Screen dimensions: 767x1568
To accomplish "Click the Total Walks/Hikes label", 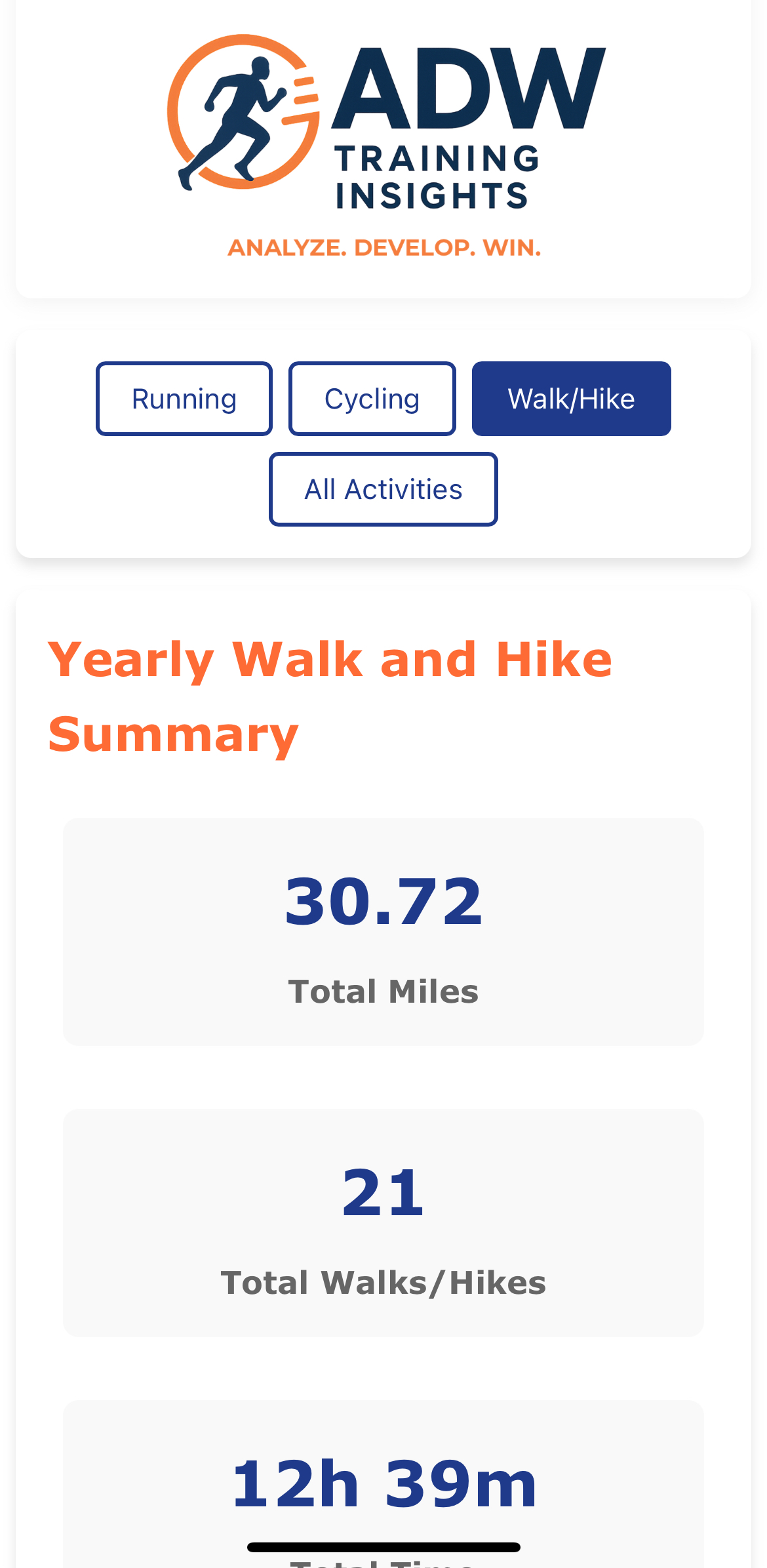I will [x=383, y=1283].
